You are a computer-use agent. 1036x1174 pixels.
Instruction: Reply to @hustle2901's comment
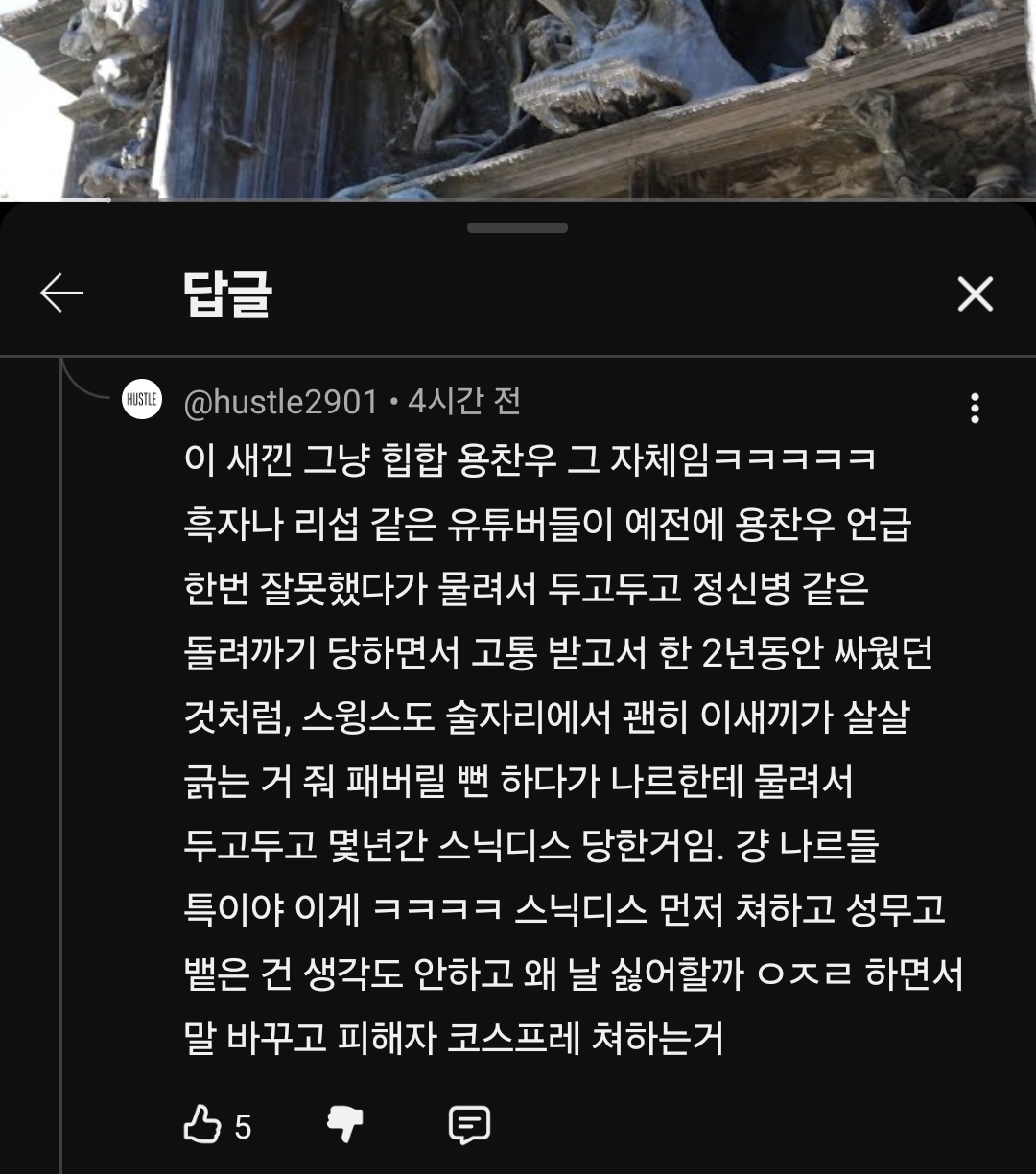[469, 1124]
